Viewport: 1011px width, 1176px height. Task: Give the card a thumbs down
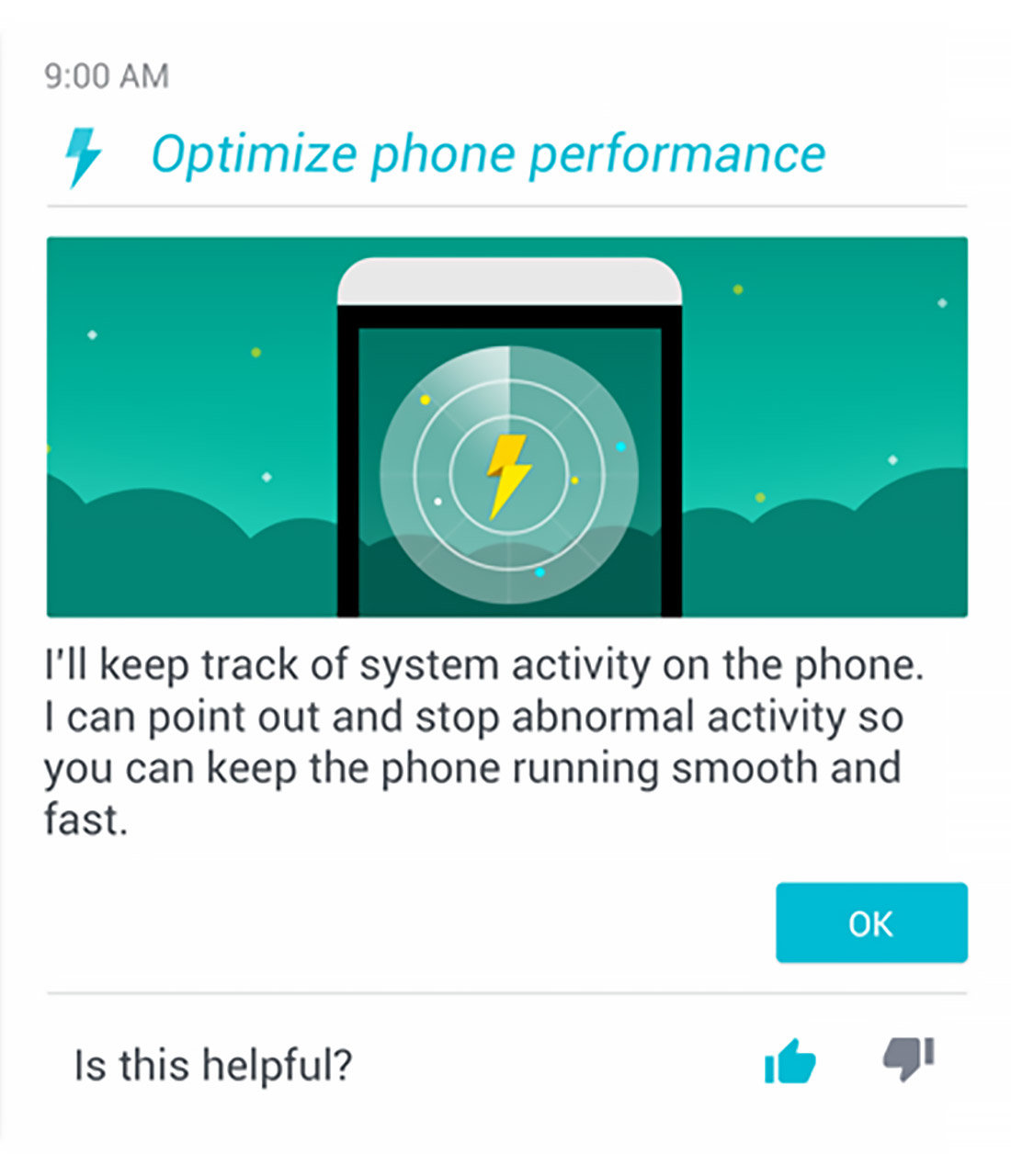[908, 1058]
